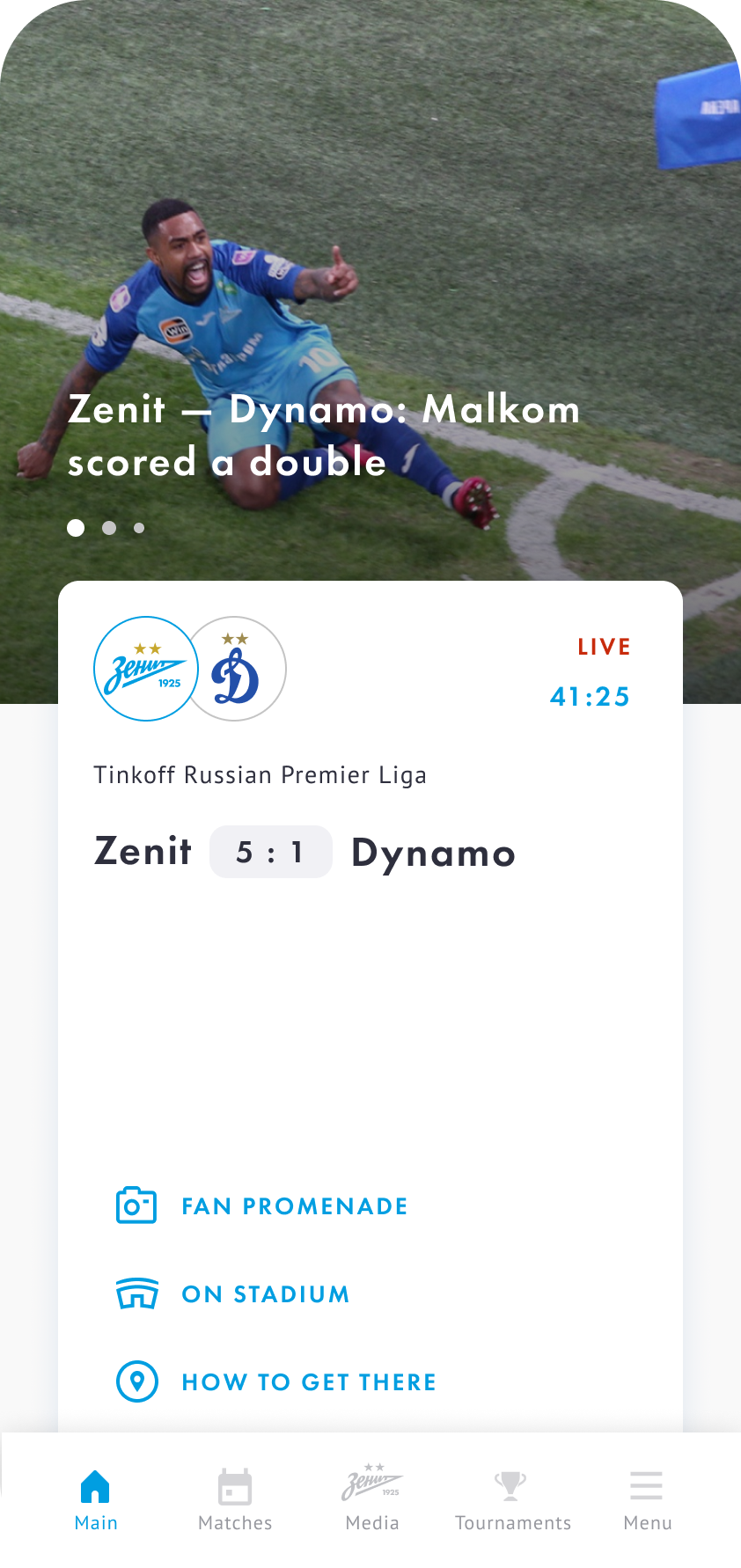Viewport: 741px width, 1568px height.
Task: View On Stadium information
Action: pos(265,1294)
